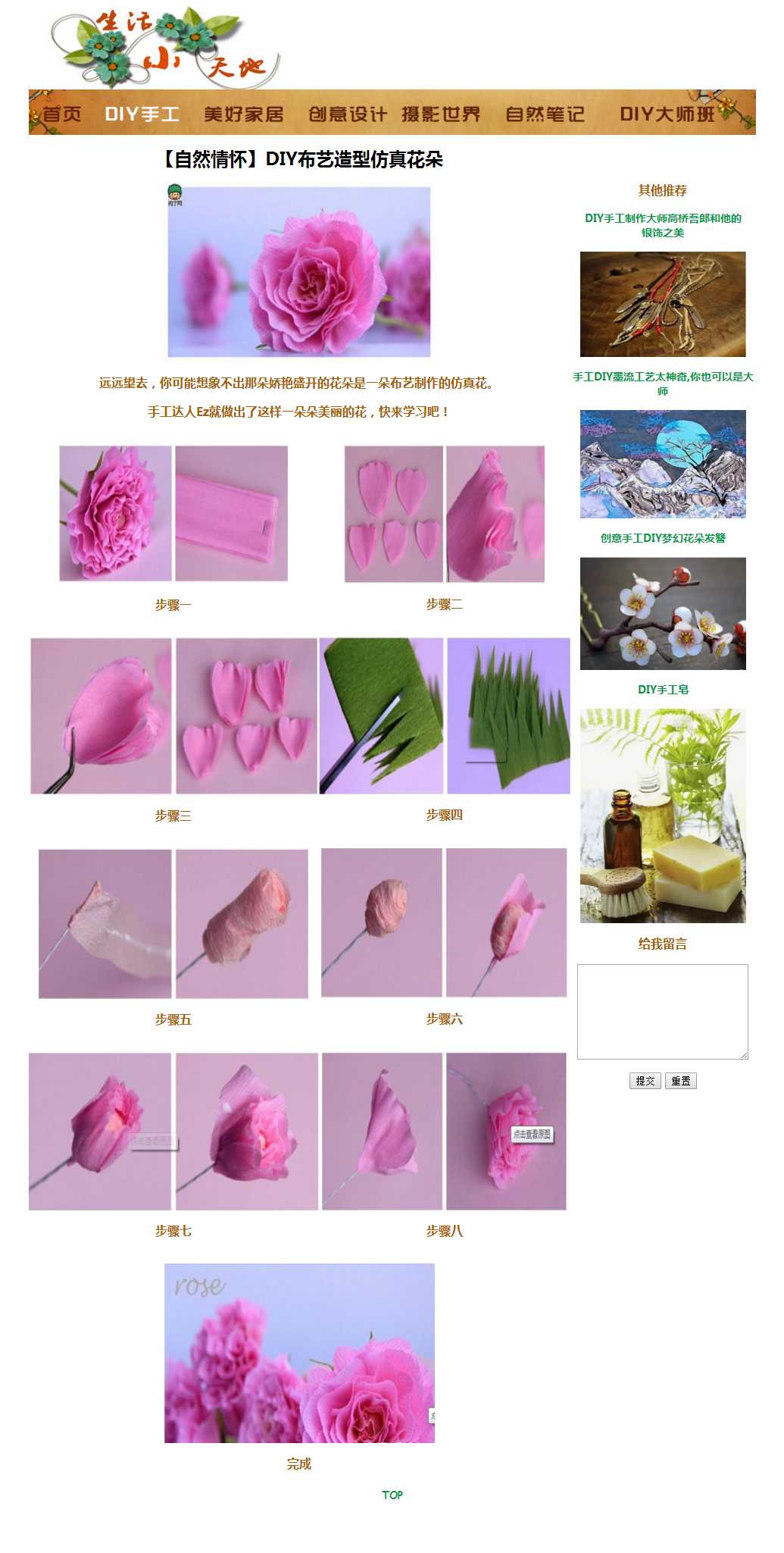Tap the silver jewelry recommendation image
784x1553 pixels.
coord(663,304)
